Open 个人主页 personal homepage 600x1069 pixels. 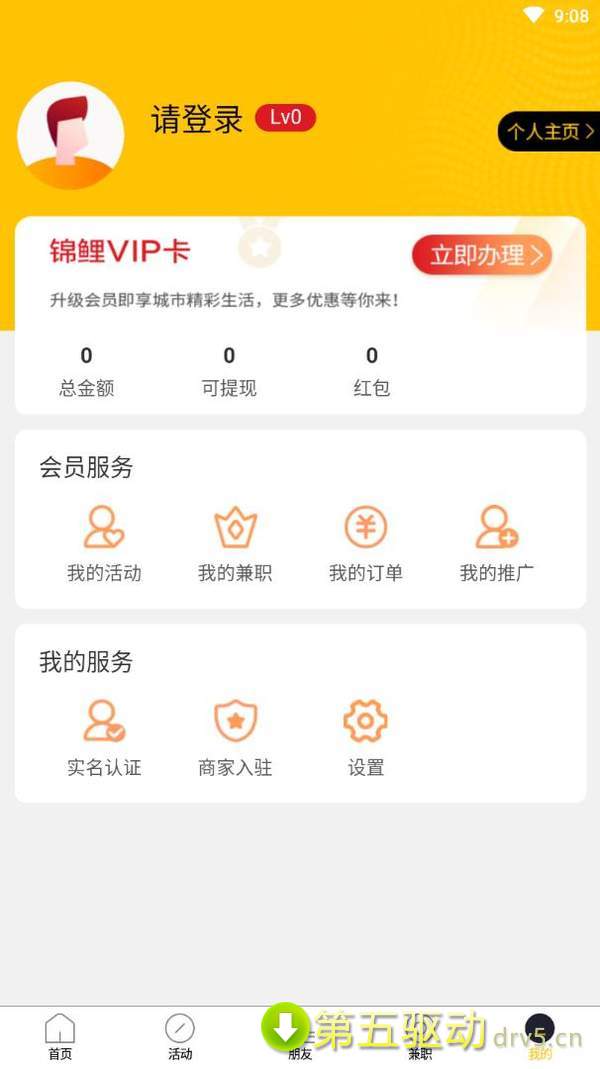pyautogui.click(x=549, y=131)
